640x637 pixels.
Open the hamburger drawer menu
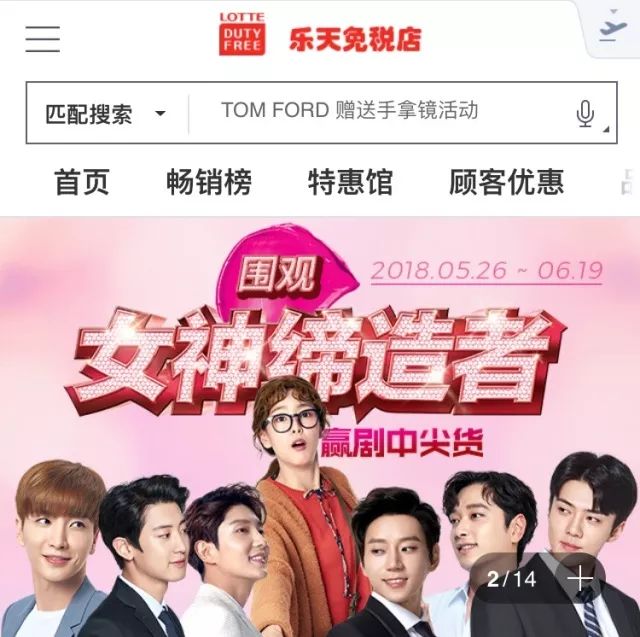tap(43, 39)
